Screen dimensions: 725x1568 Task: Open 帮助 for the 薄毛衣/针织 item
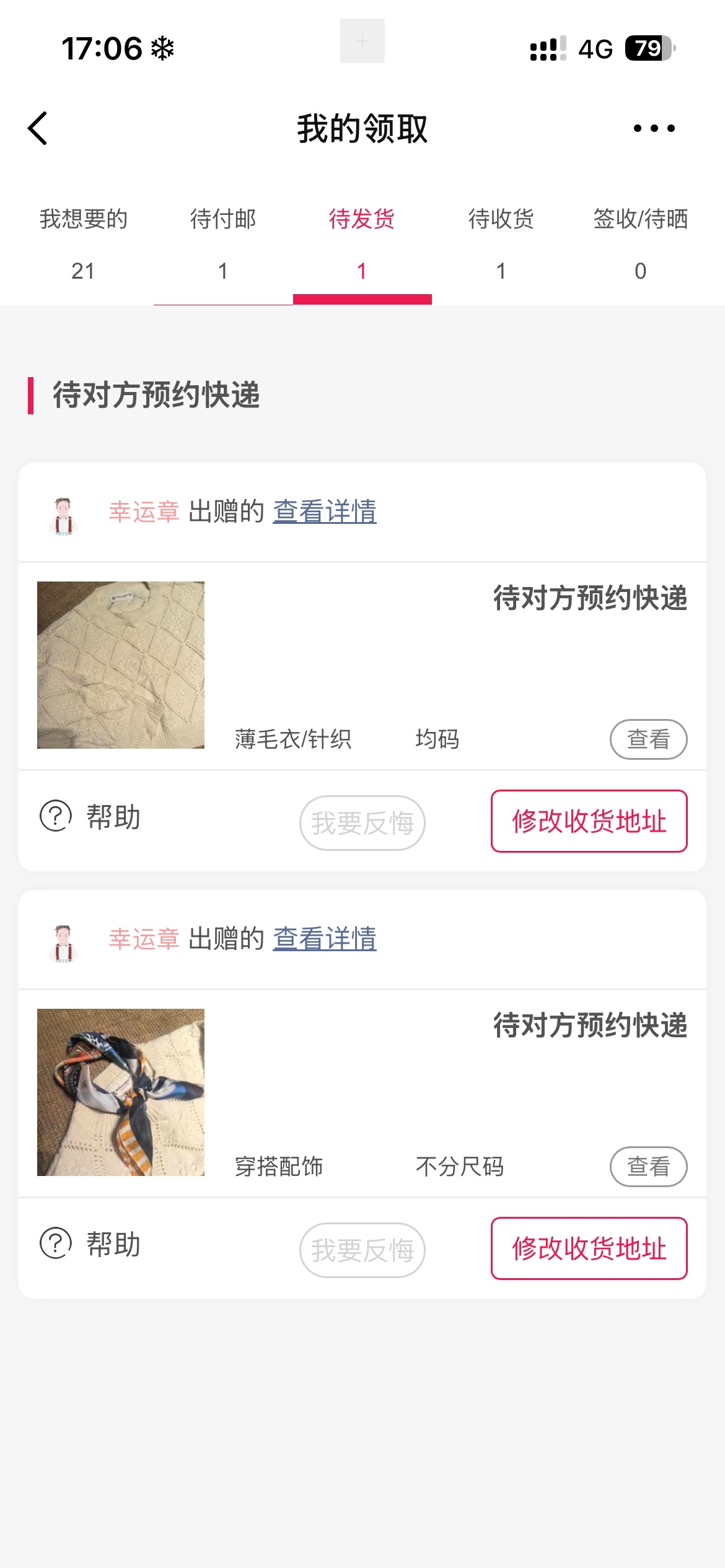(x=91, y=817)
